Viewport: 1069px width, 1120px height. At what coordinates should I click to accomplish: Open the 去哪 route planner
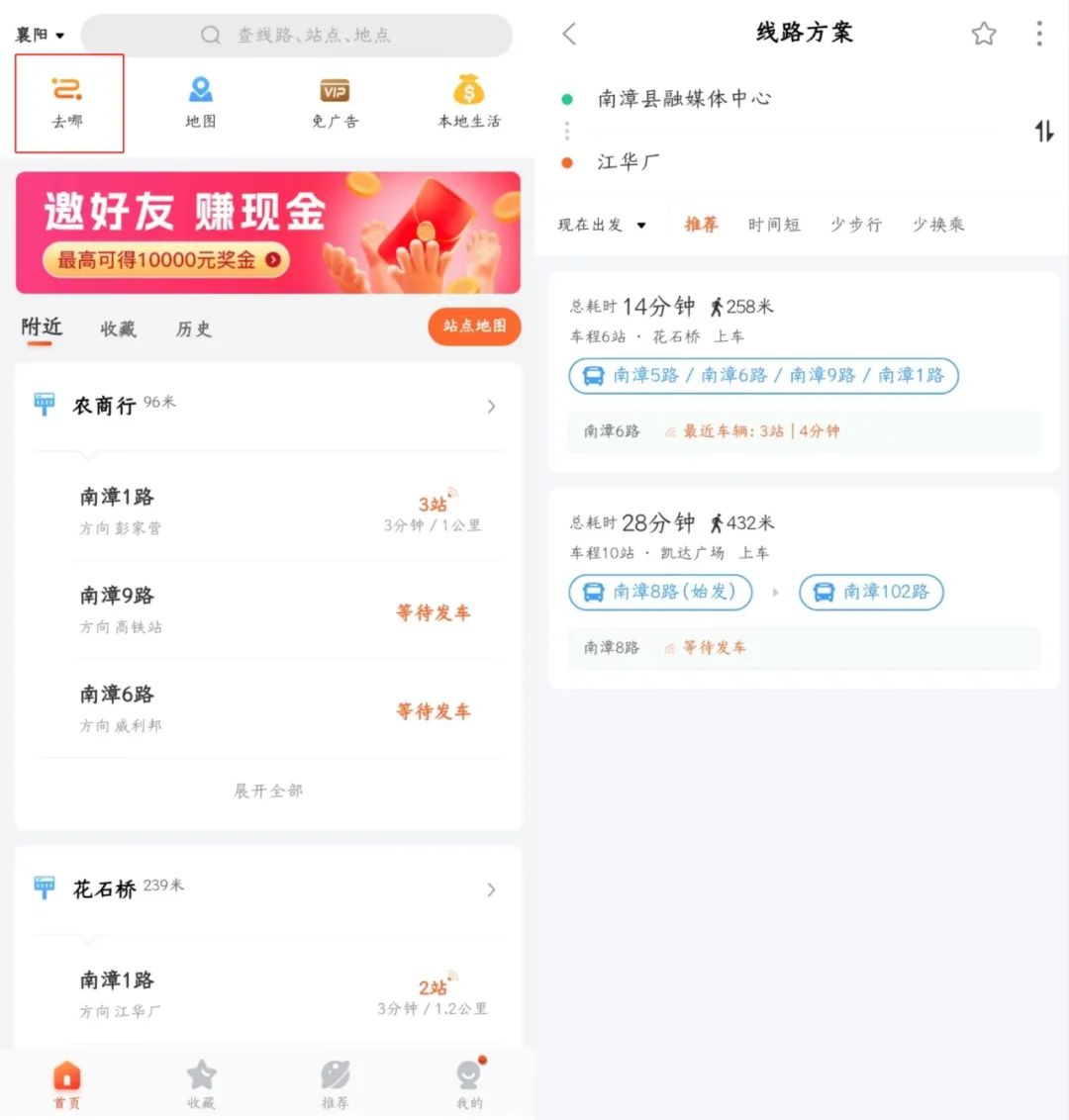[x=67, y=103]
